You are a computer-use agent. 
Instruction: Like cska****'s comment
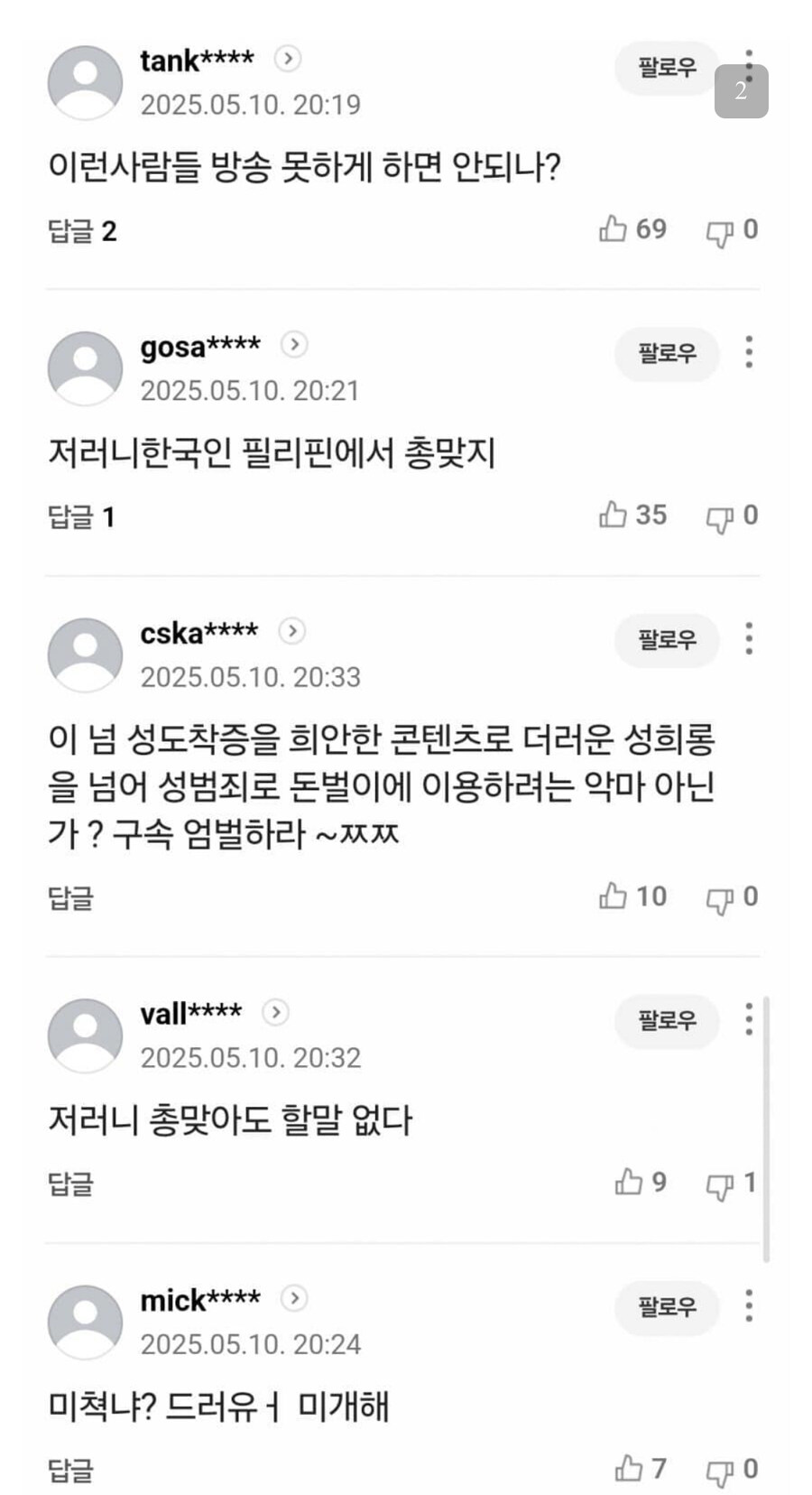(x=614, y=896)
